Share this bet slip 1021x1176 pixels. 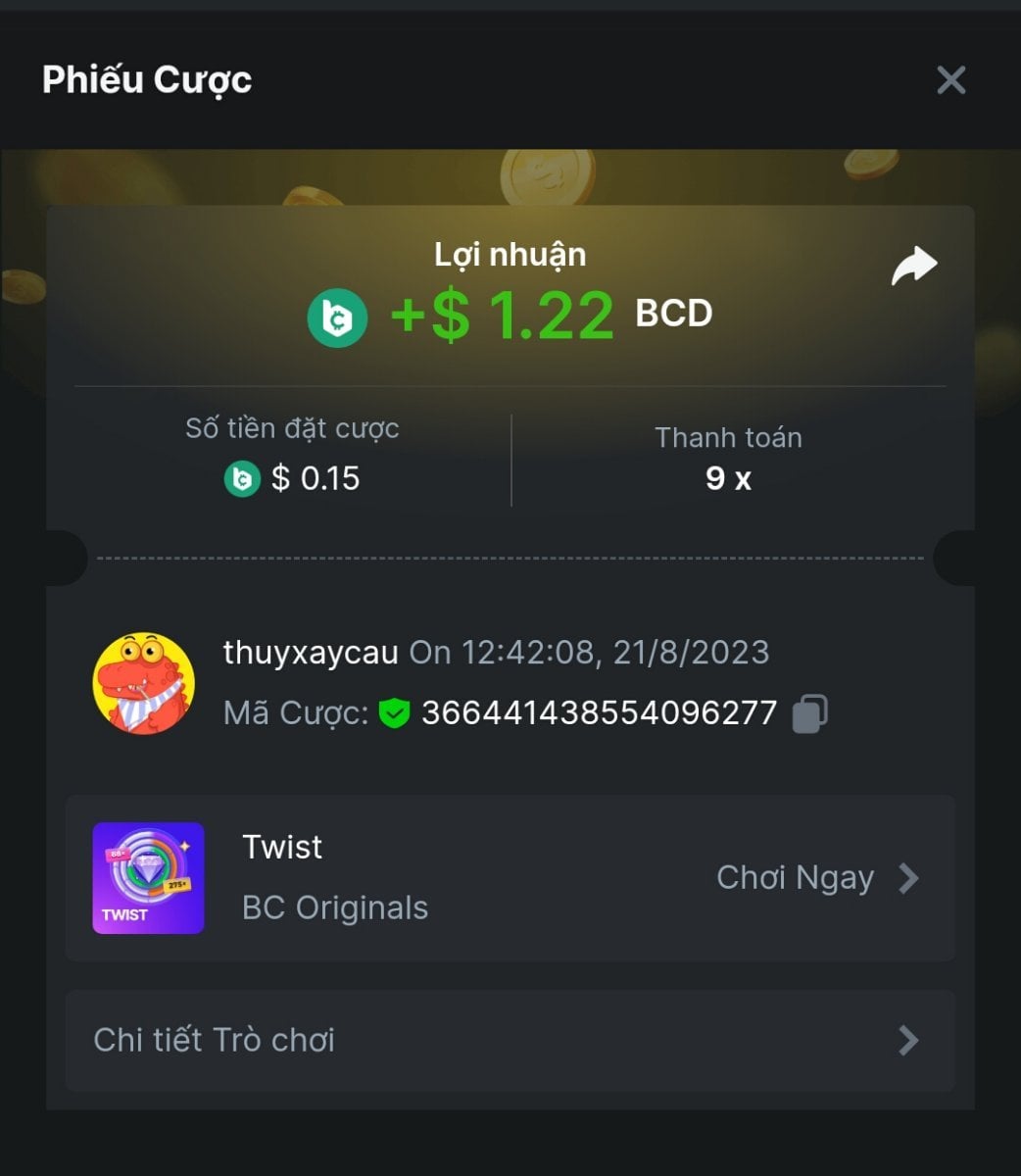(x=913, y=266)
